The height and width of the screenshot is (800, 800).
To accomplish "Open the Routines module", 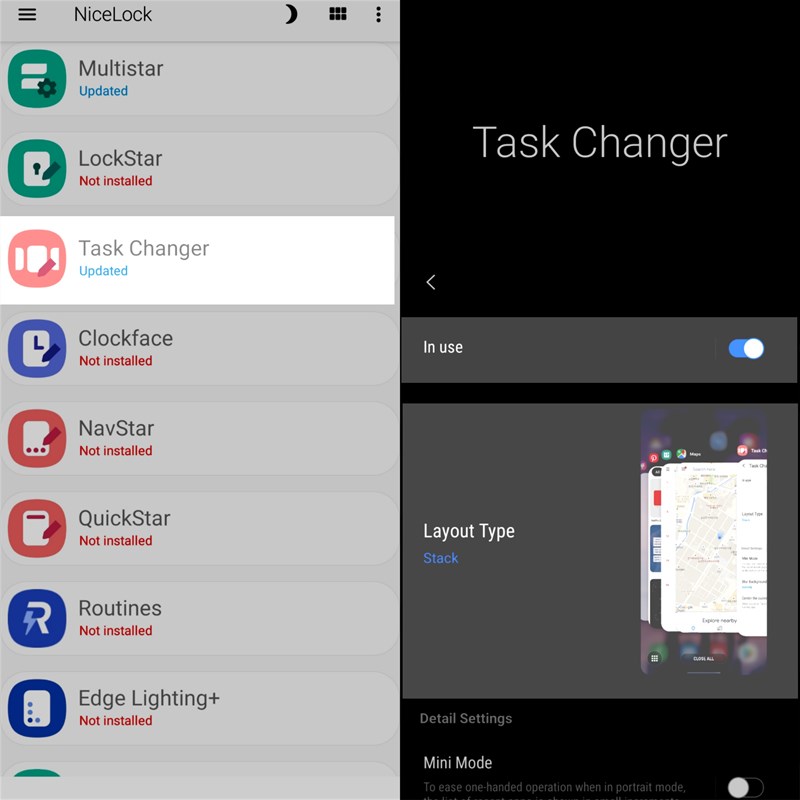I will coord(198,619).
